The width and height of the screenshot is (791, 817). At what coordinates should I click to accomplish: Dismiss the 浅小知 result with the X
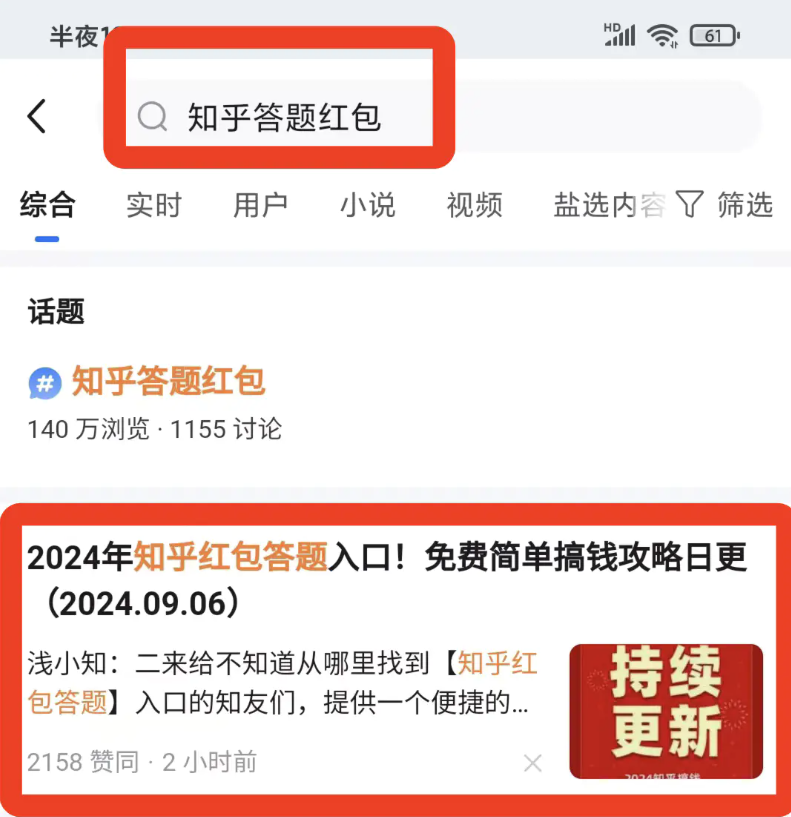pos(533,763)
